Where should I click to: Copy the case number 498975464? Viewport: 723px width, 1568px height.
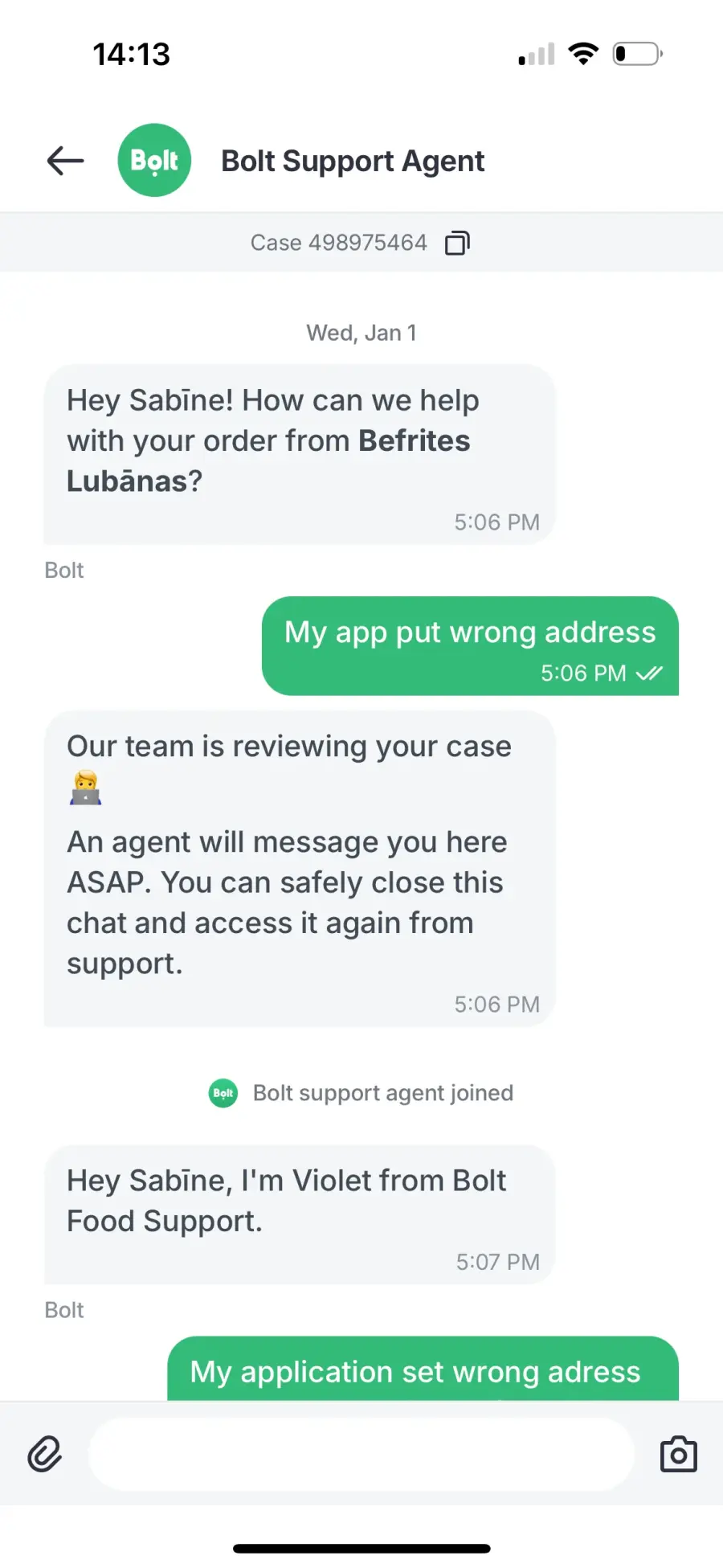[457, 243]
